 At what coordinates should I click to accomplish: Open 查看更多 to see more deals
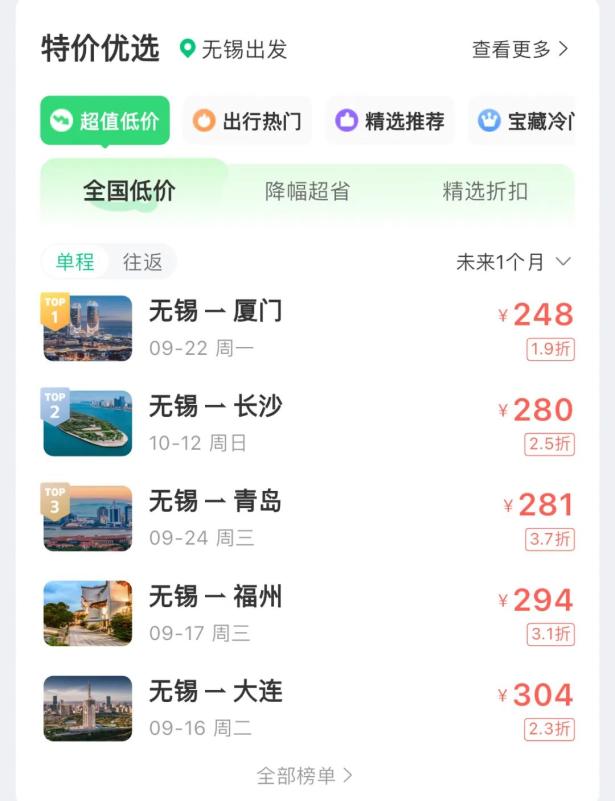(520, 49)
